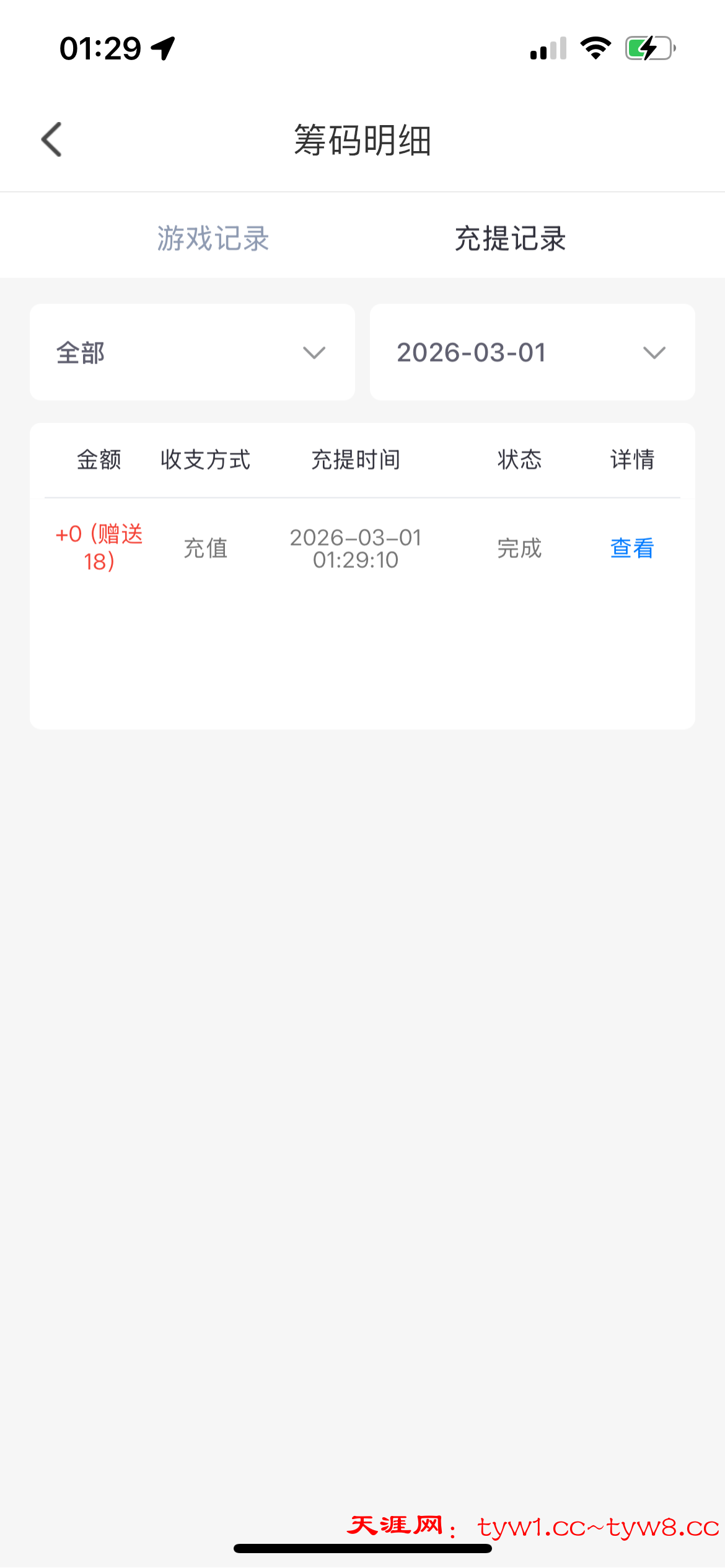Expand the 全部 type filter dropdown
Image resolution: width=725 pixels, height=1568 pixels.
click(192, 352)
